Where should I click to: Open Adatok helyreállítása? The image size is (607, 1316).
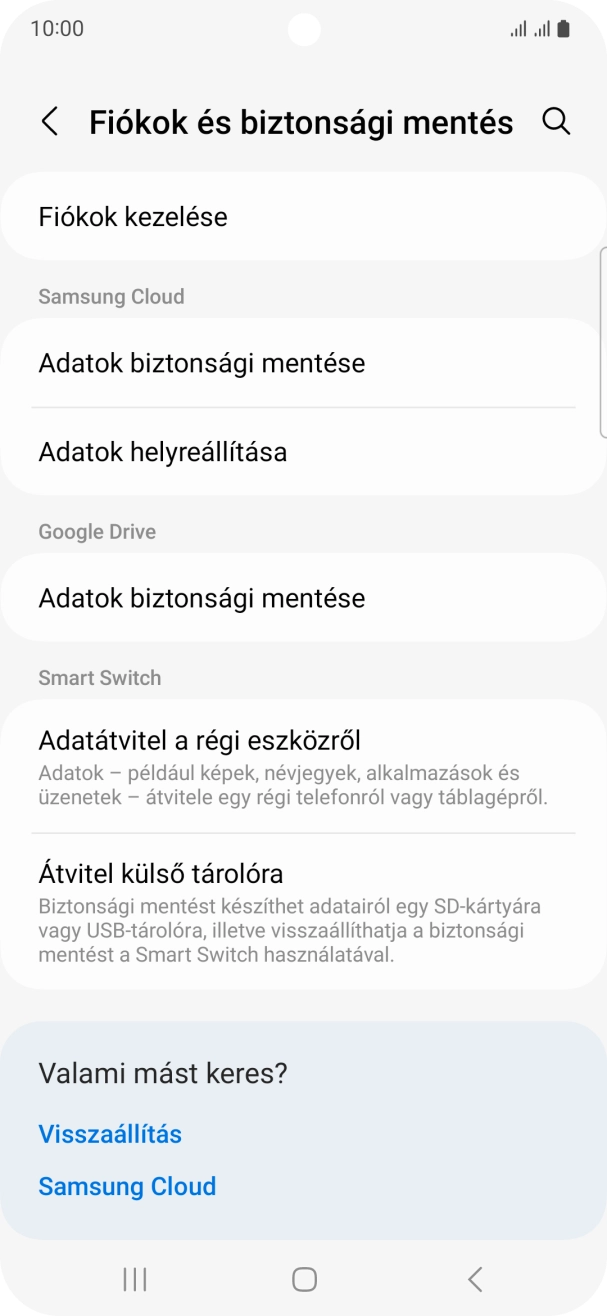click(x=303, y=452)
